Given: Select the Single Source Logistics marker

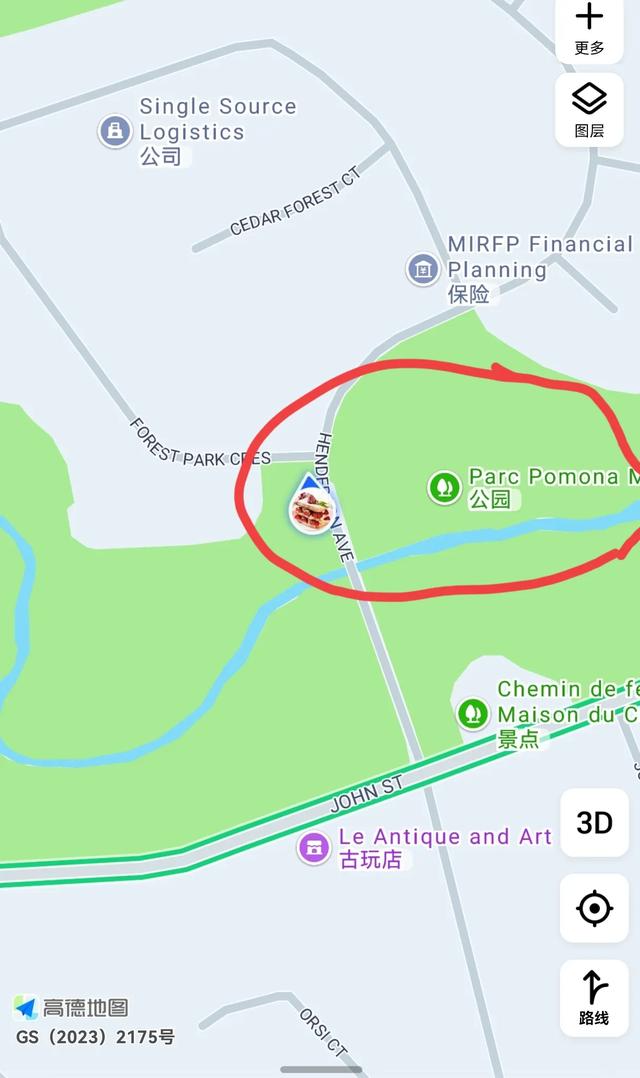Looking at the screenshot, I should tap(115, 131).
